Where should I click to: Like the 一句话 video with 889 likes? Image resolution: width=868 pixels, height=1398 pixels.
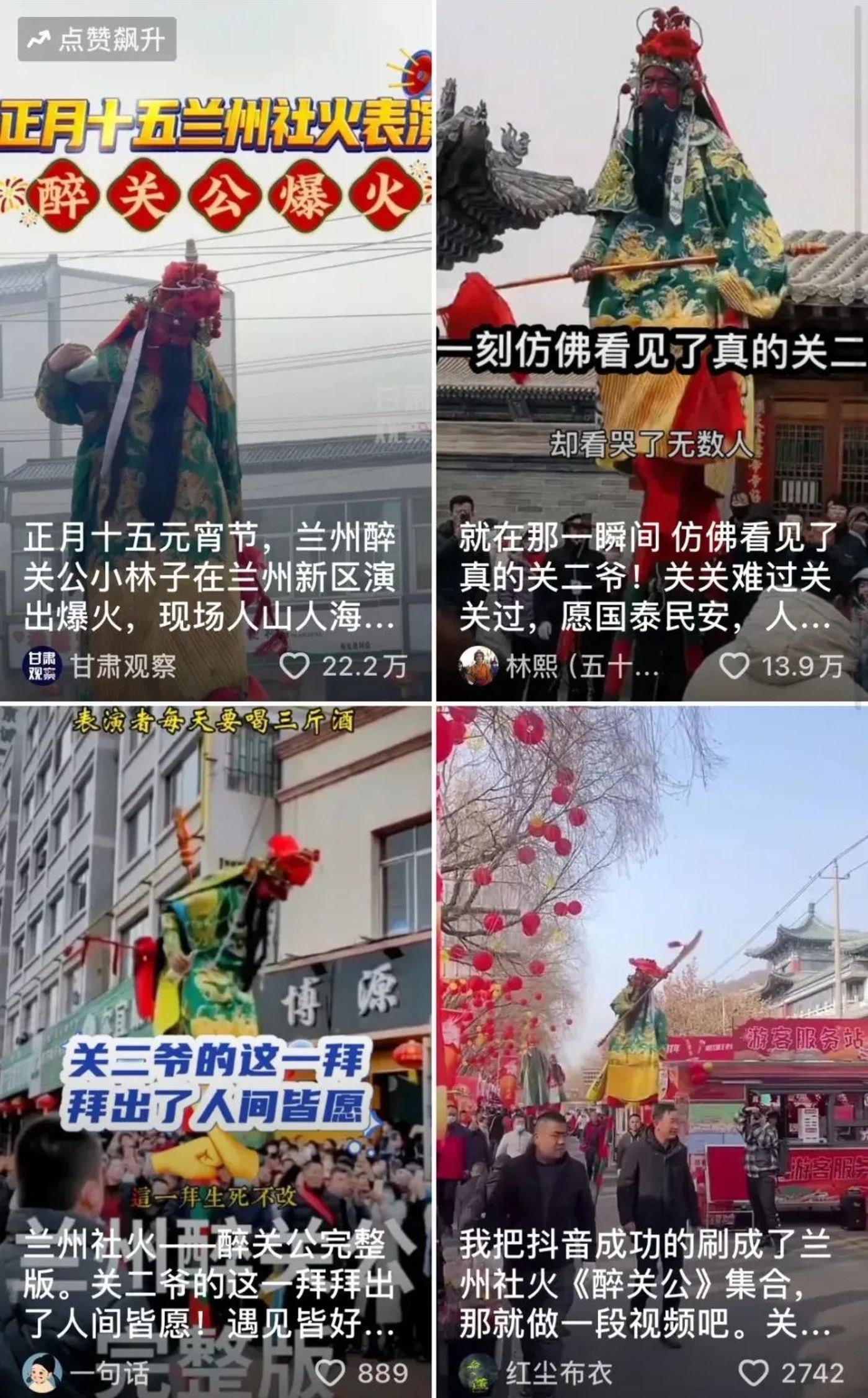[330, 1372]
